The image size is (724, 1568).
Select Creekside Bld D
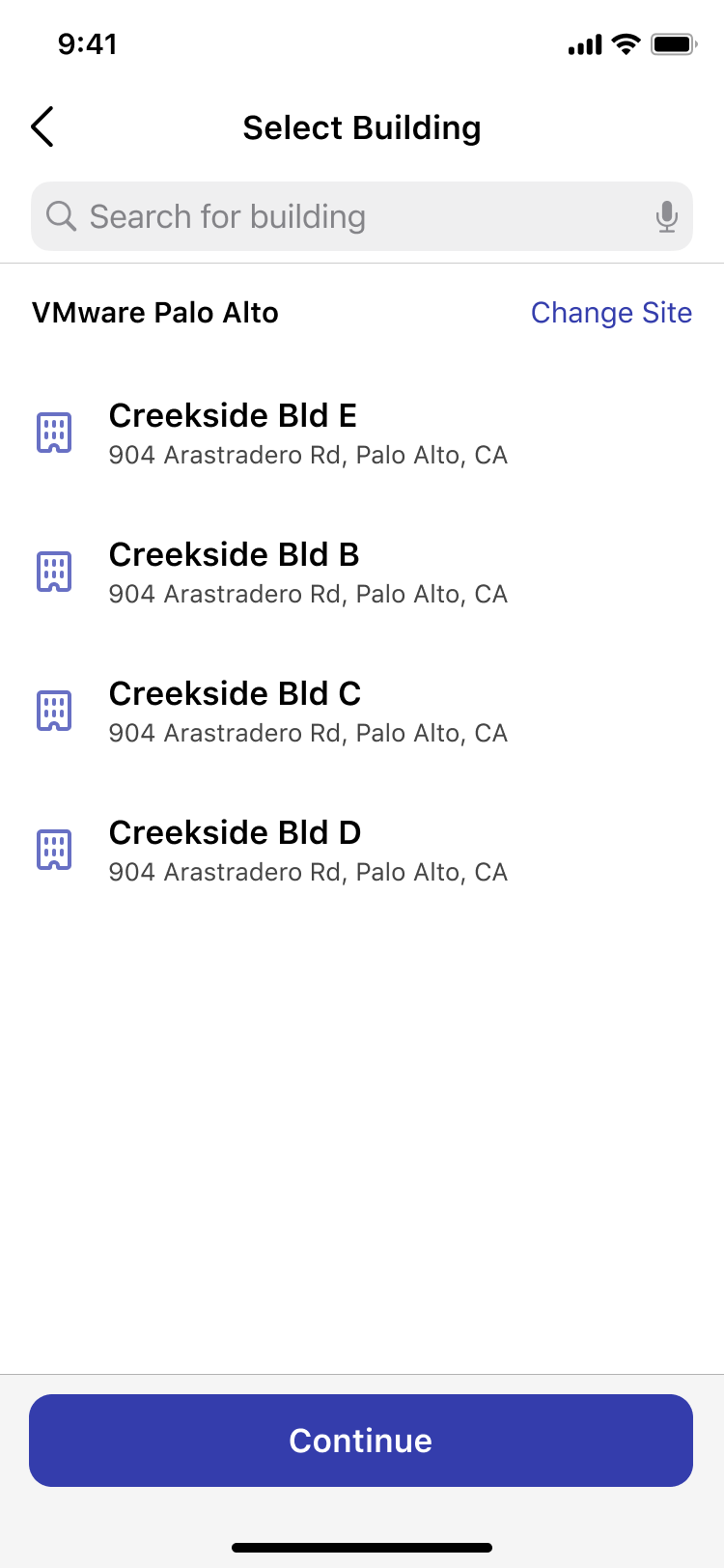362,851
